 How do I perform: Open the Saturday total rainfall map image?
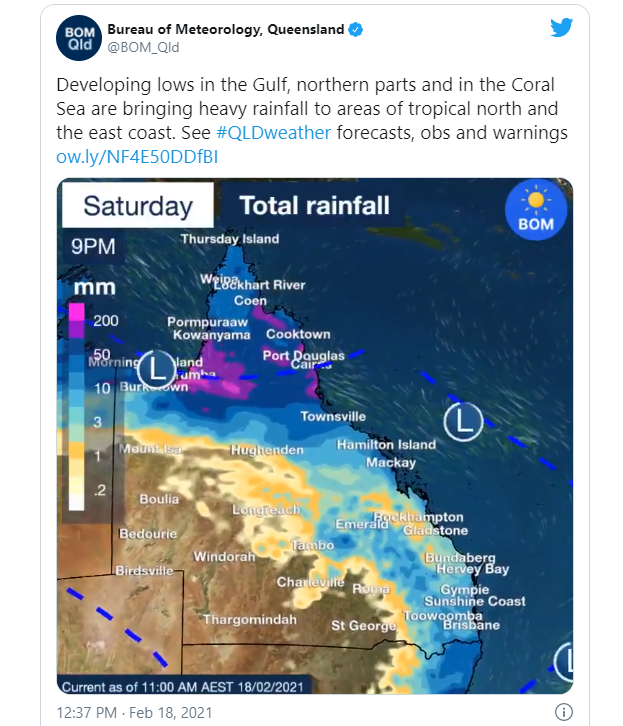tap(315, 436)
